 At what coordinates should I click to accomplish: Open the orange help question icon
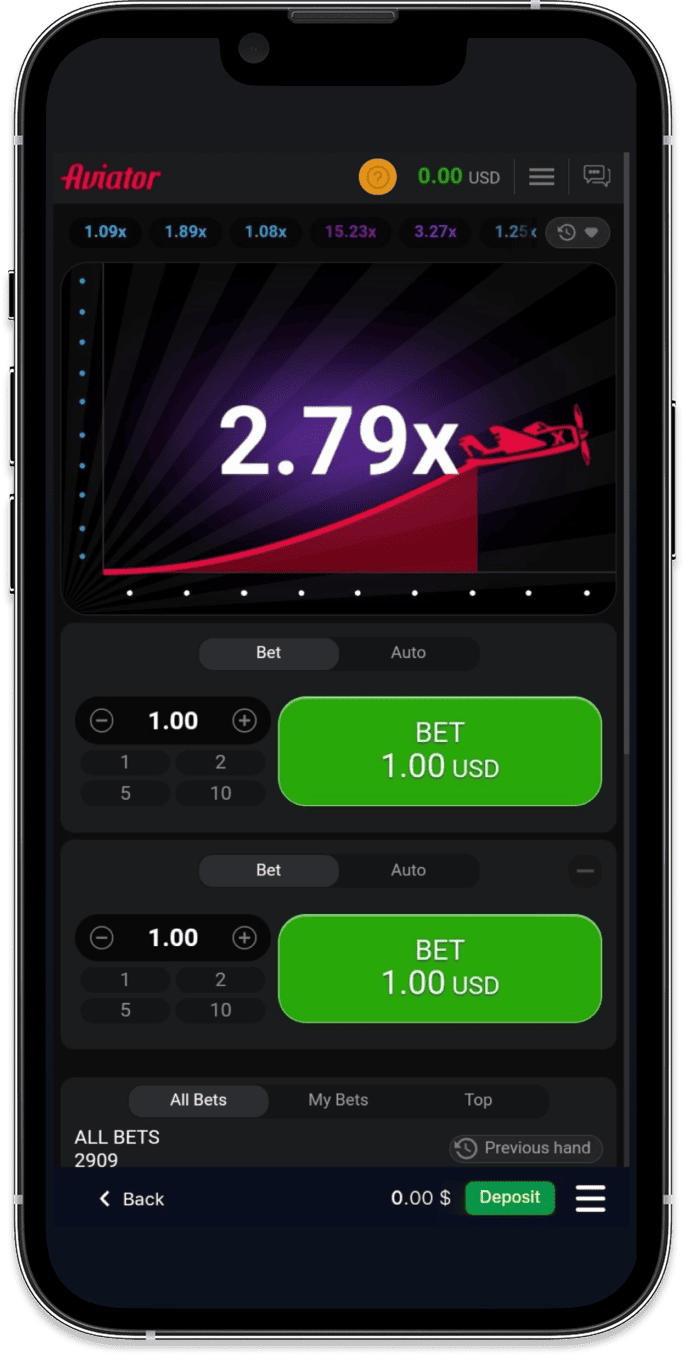[377, 178]
